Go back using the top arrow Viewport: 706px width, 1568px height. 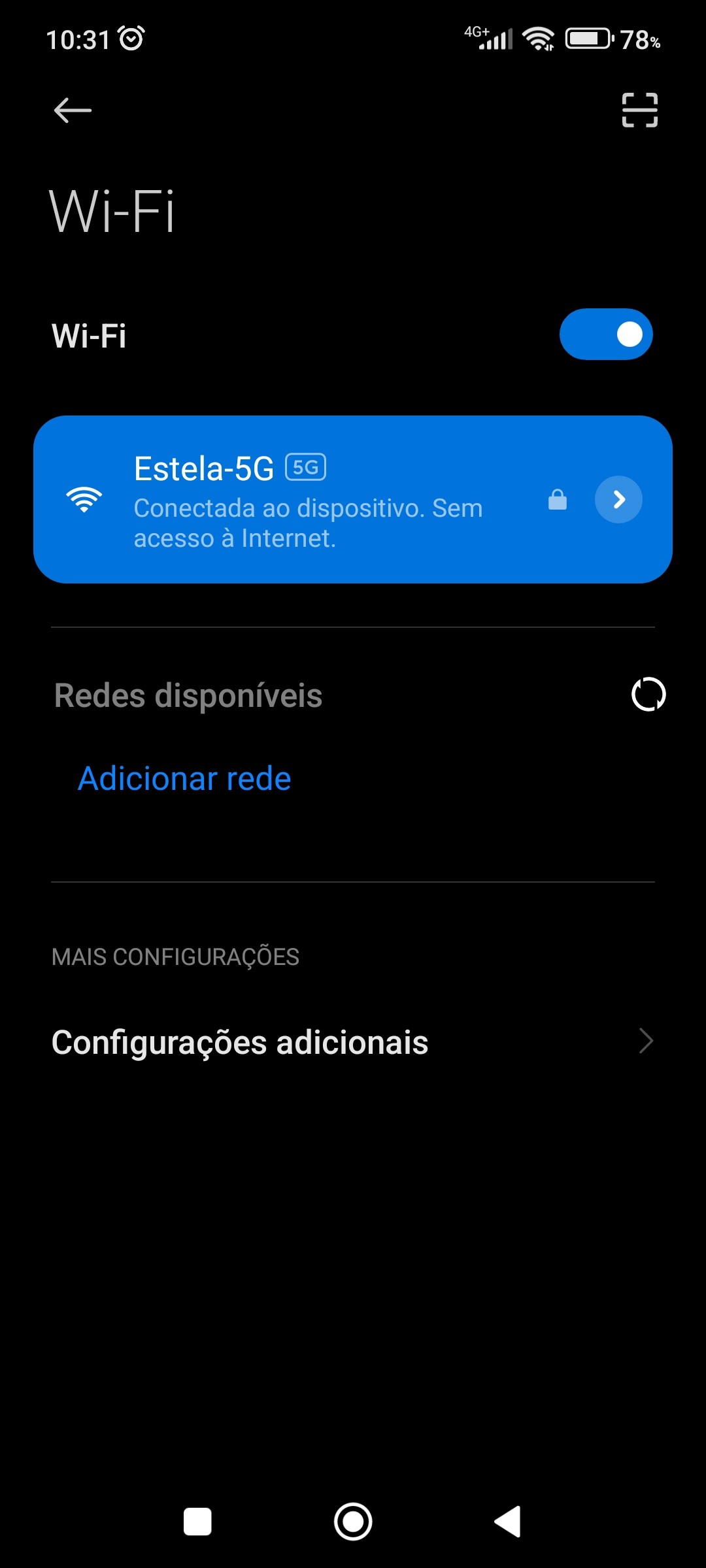(x=73, y=110)
